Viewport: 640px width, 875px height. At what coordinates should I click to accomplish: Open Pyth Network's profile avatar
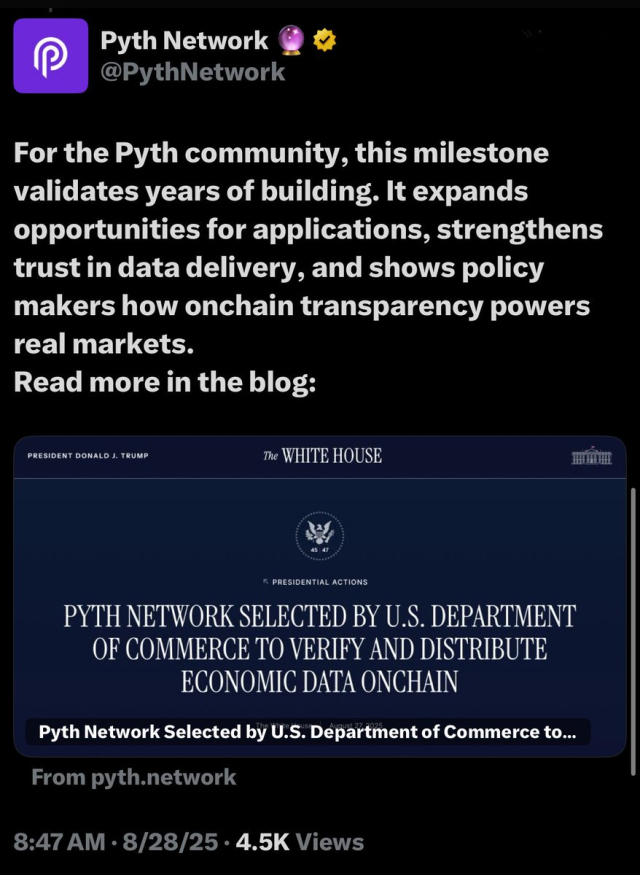tap(50, 55)
